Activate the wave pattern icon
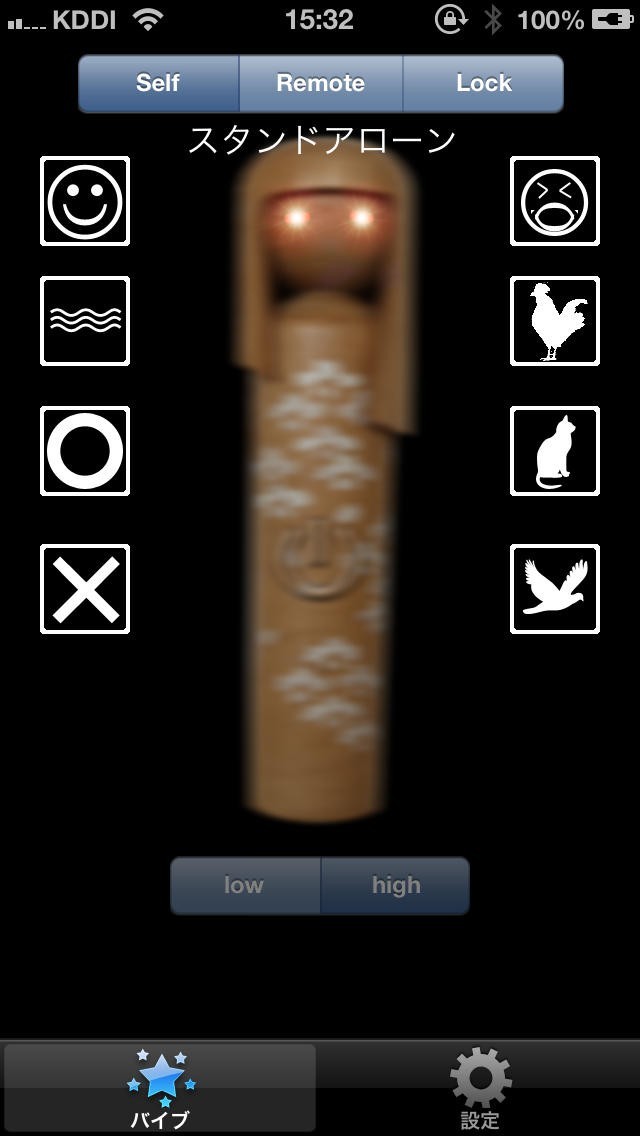The image size is (640, 1136). tap(85, 321)
